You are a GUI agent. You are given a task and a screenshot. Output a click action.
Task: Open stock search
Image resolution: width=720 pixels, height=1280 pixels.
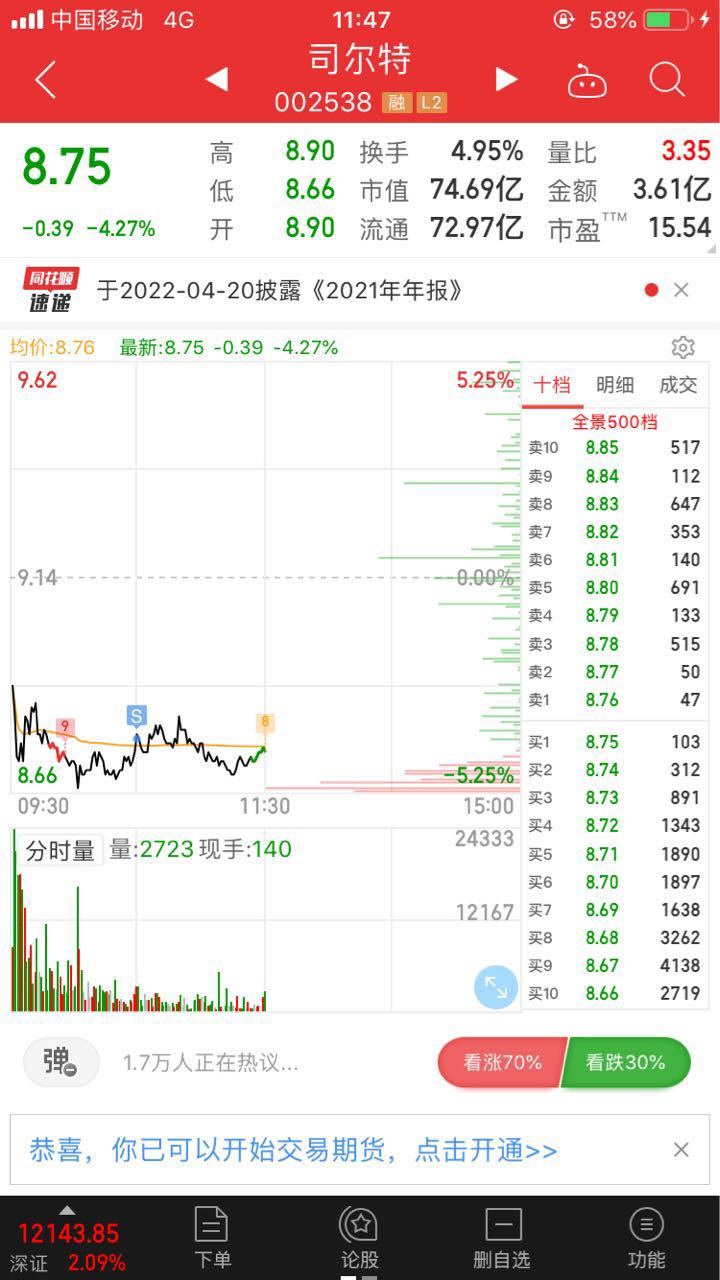[666, 79]
